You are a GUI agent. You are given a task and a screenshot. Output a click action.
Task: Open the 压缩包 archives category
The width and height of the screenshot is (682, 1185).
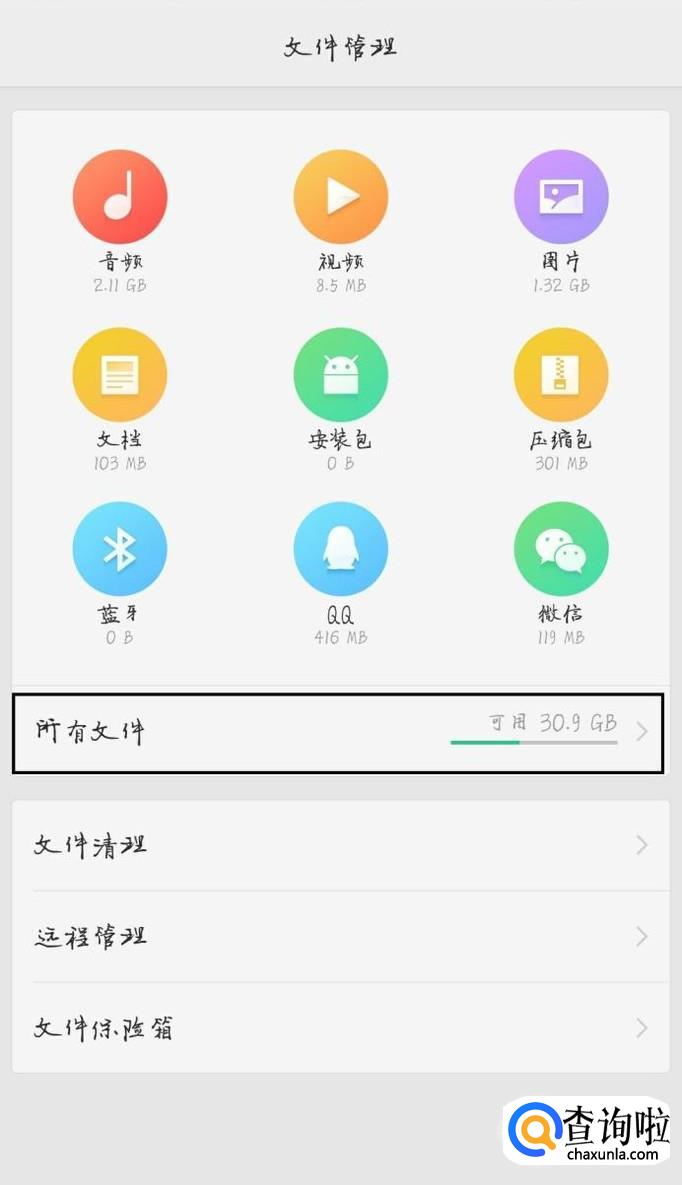(560, 375)
